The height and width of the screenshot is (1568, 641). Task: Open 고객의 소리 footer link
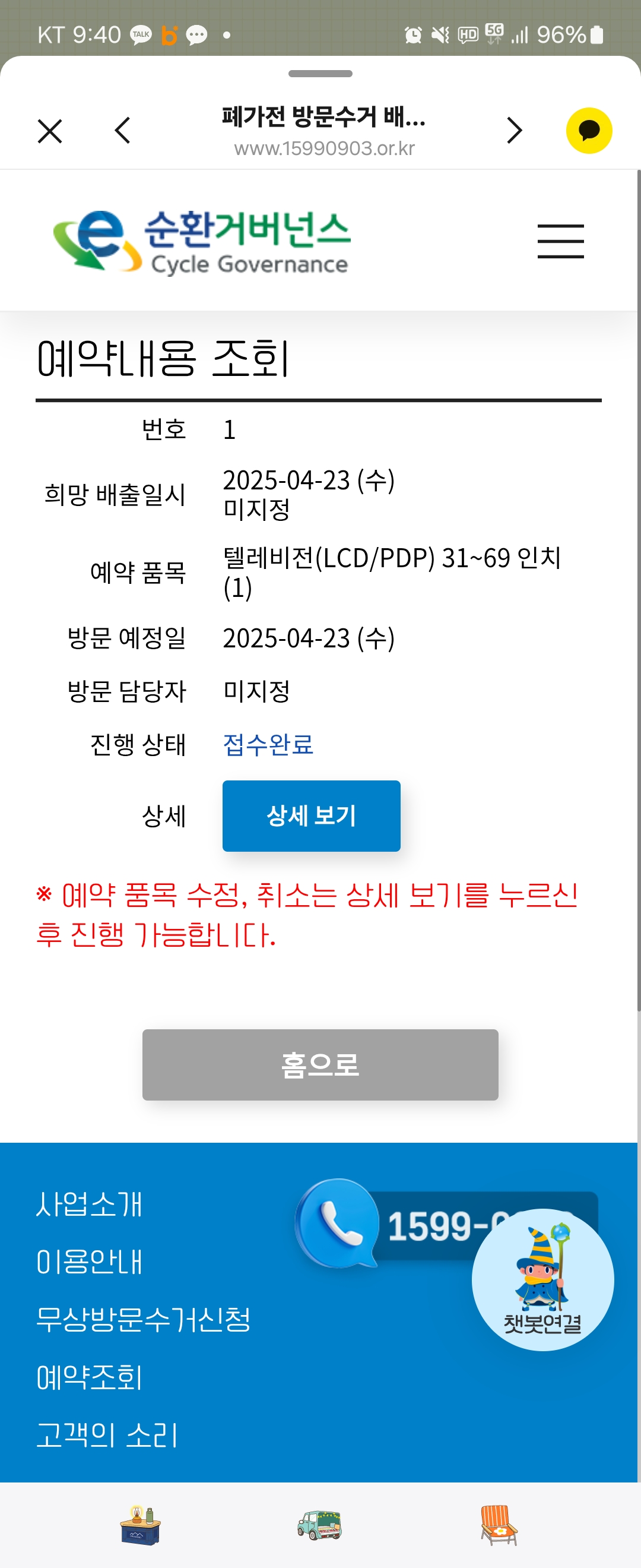pyautogui.click(x=107, y=1436)
